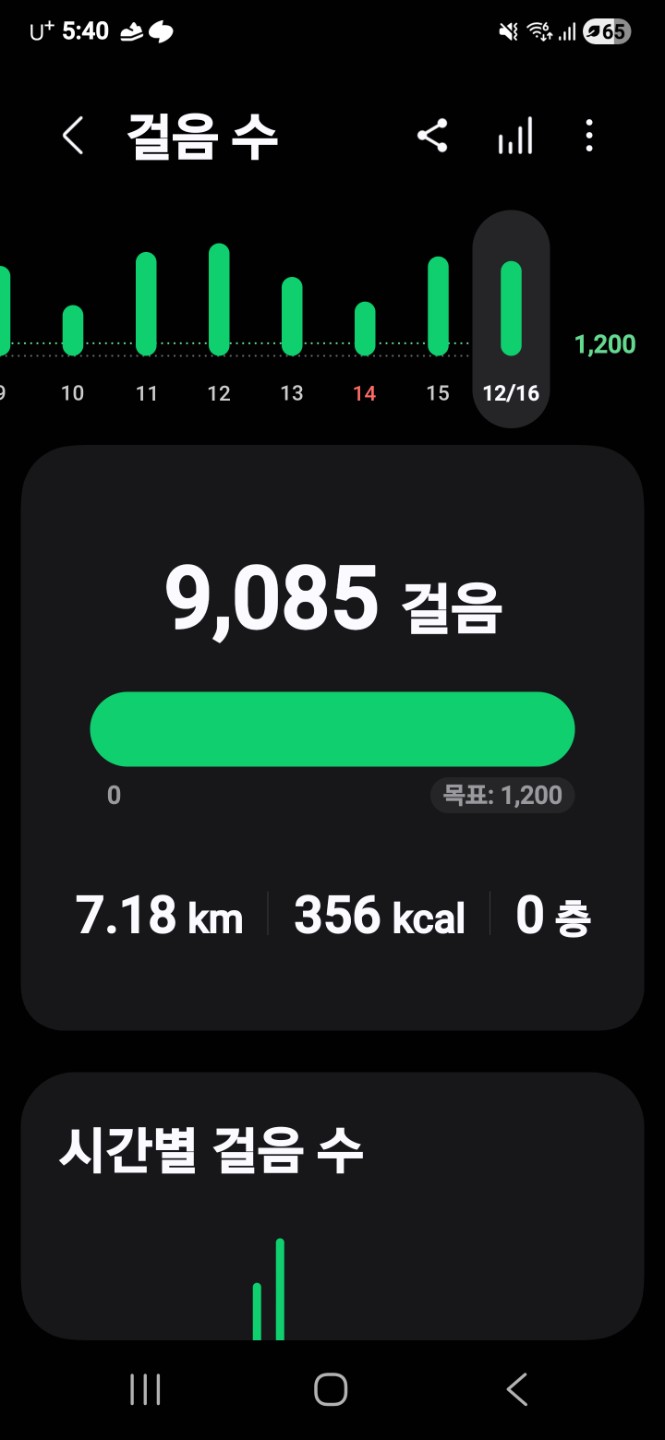The width and height of the screenshot is (665, 1440).
Task: Select the bar for day 12
Action: (219, 300)
